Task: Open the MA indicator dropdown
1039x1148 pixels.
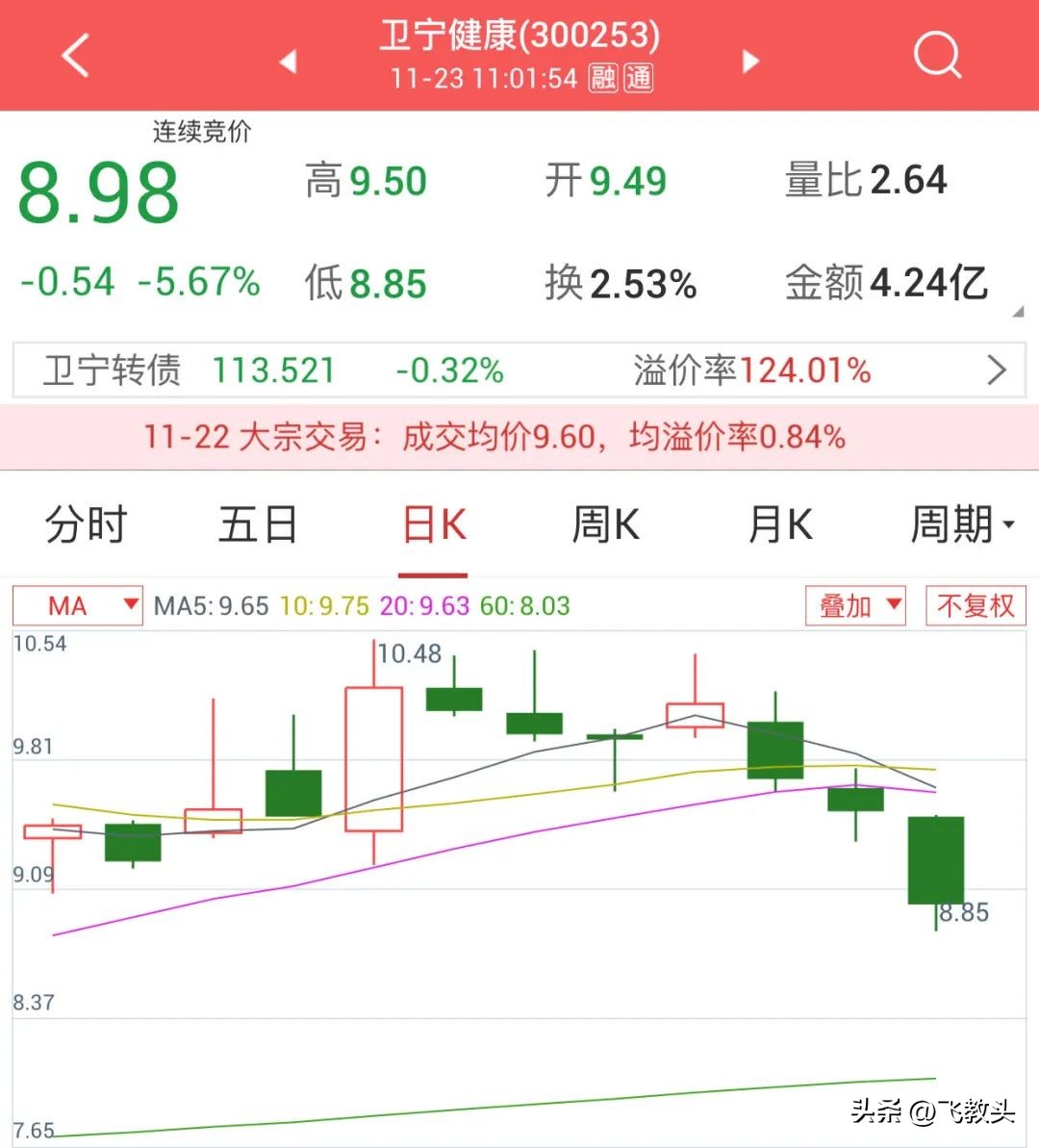Action: click(x=78, y=606)
